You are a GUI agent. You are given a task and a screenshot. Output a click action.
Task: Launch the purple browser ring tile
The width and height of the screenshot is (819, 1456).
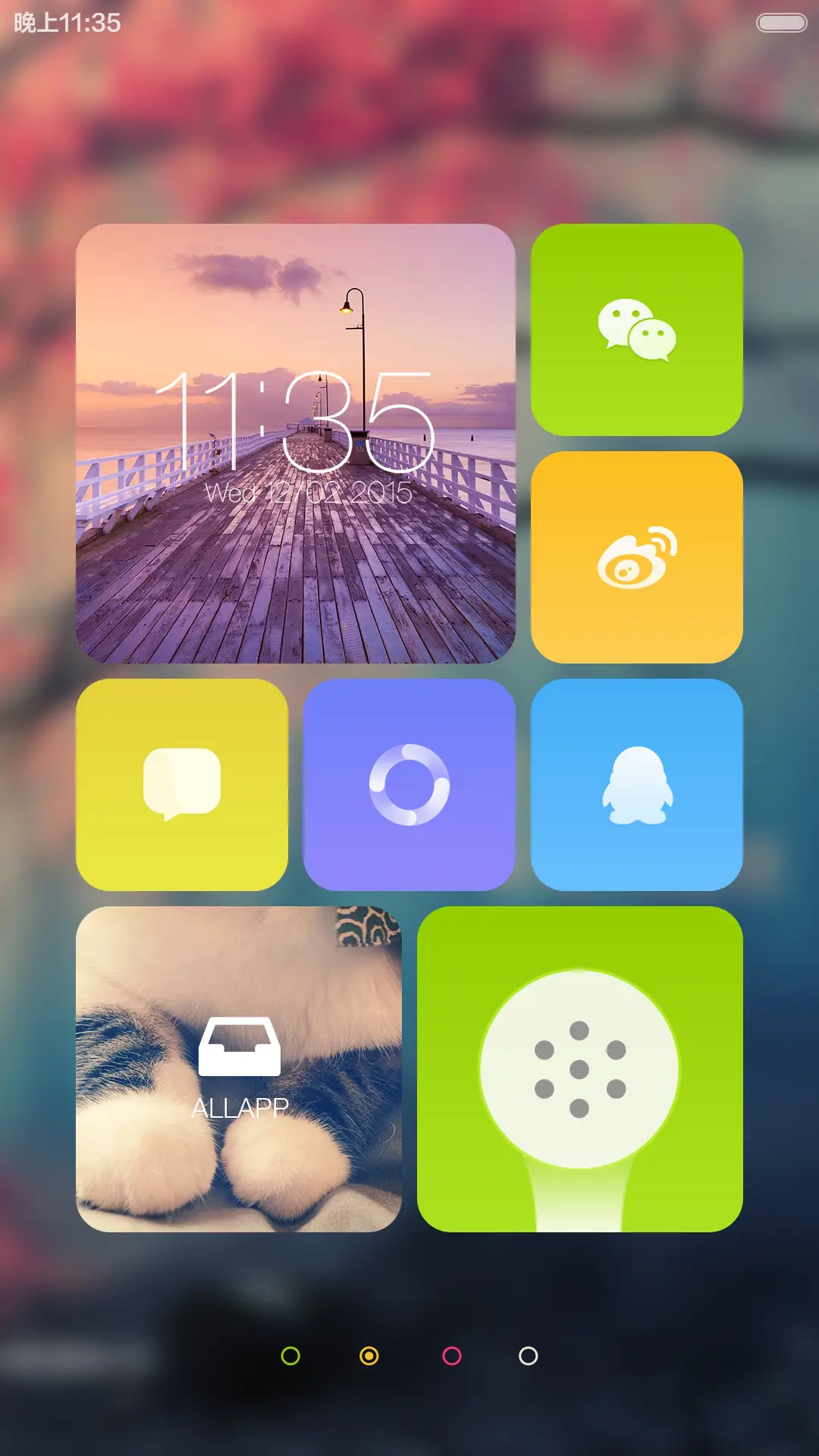409,785
